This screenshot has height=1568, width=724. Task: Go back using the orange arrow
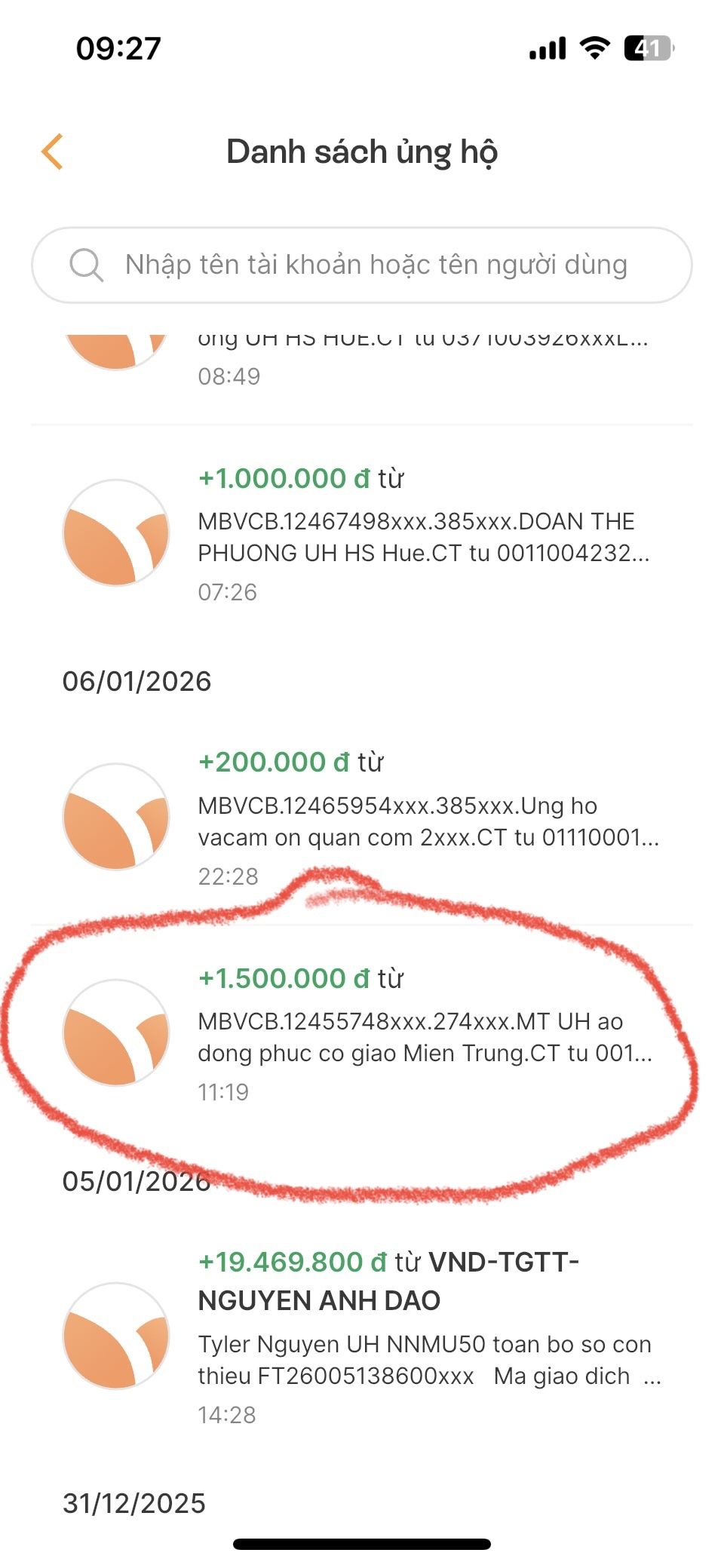click(x=52, y=152)
